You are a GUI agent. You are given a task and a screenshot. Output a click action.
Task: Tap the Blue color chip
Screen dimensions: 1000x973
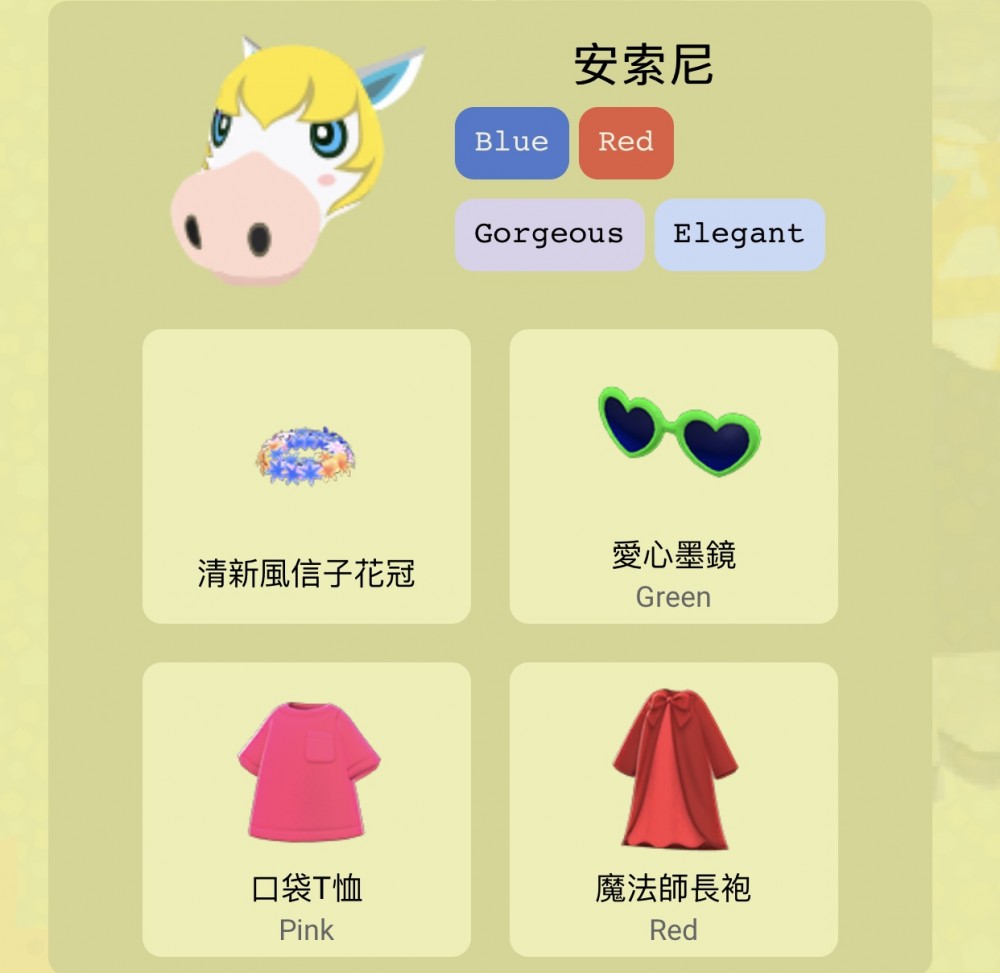click(x=511, y=143)
